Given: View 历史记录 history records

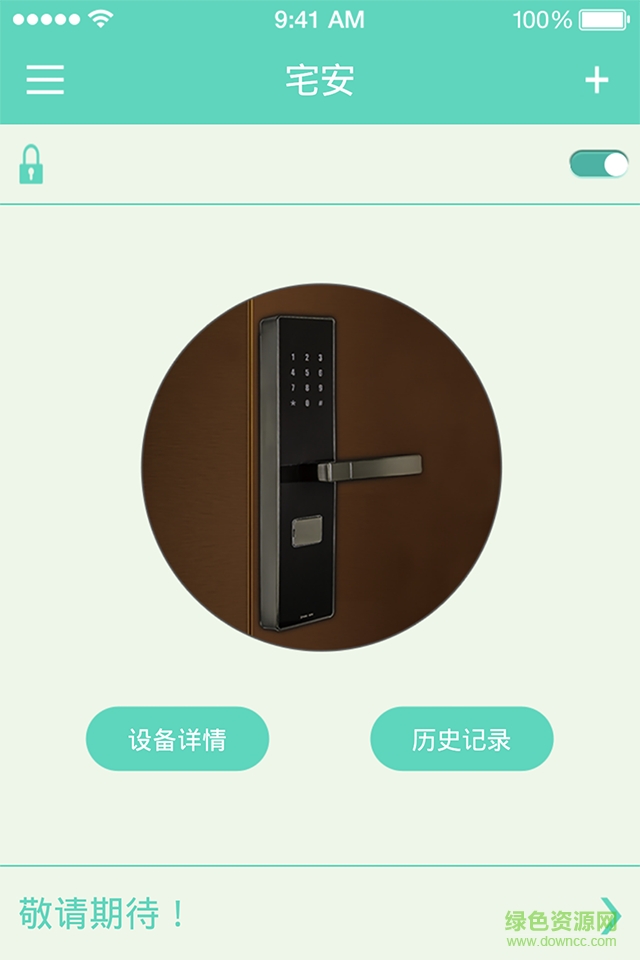Looking at the screenshot, I should [461, 739].
